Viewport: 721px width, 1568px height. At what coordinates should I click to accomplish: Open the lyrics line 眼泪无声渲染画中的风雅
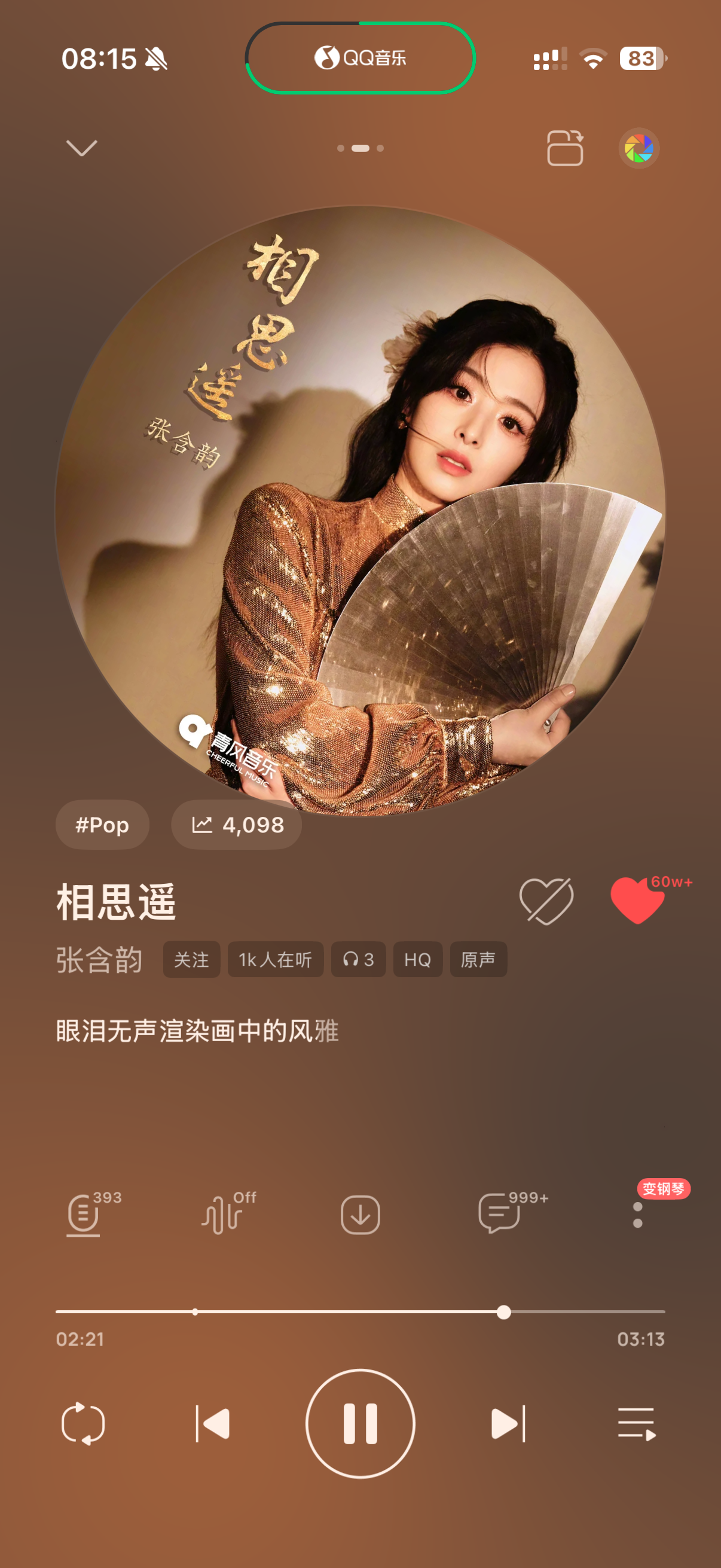pos(197,1031)
